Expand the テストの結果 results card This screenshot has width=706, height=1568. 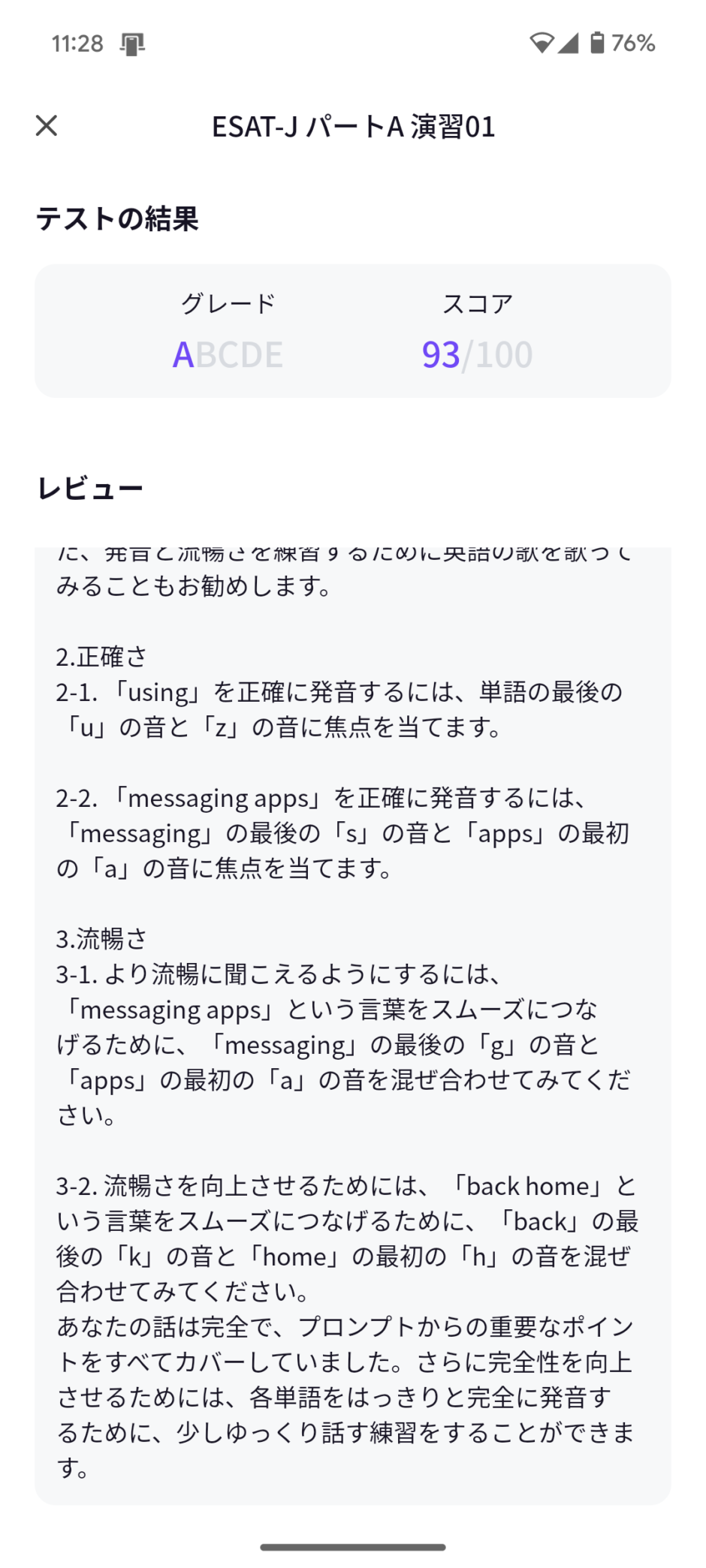pyautogui.click(x=351, y=328)
